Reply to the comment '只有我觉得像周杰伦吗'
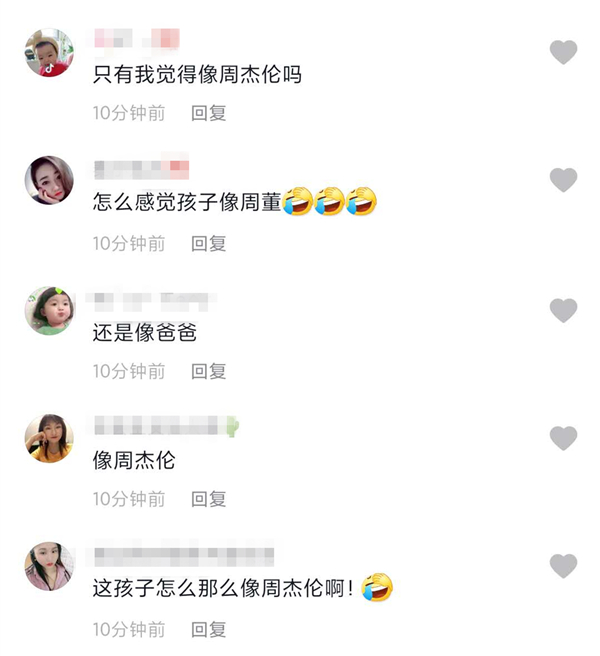 tap(209, 114)
